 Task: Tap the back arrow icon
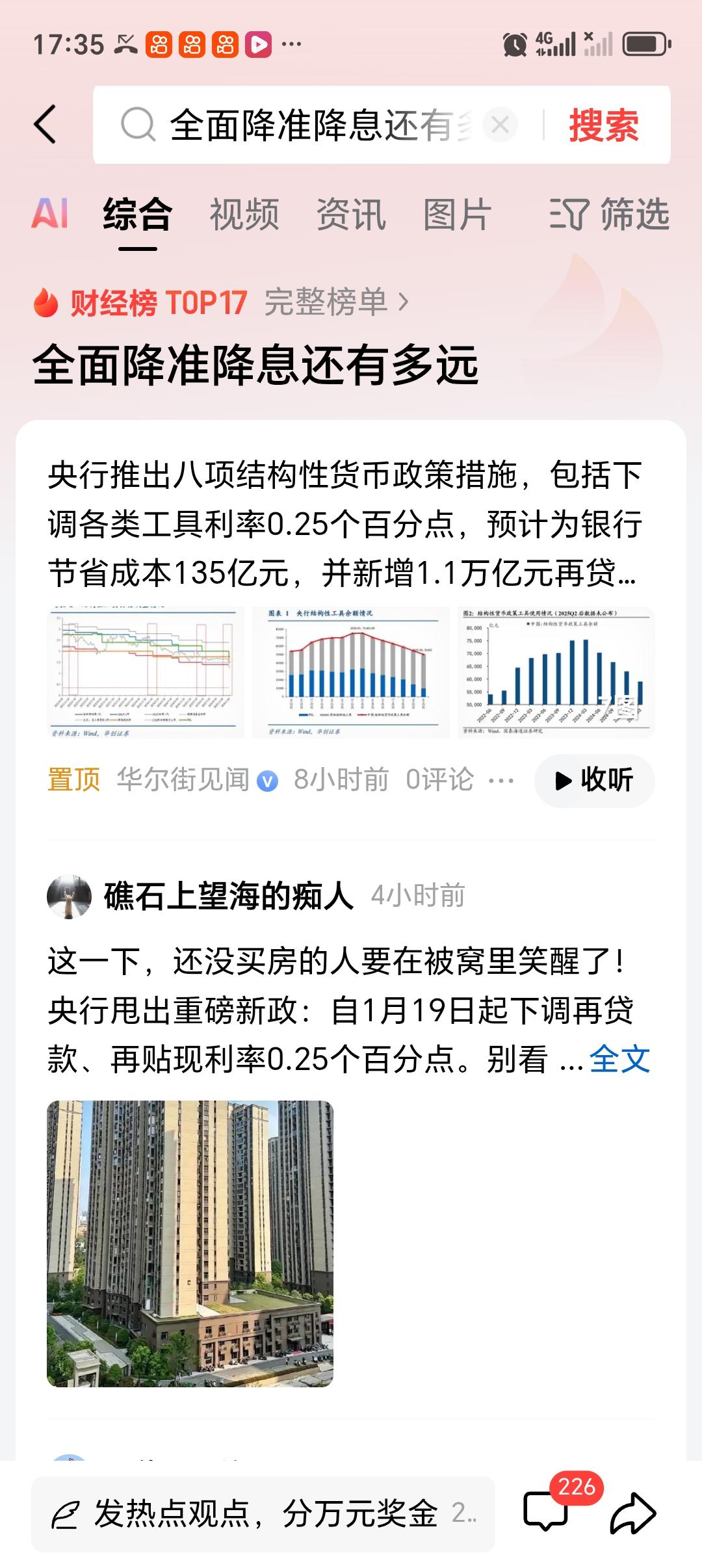point(45,124)
